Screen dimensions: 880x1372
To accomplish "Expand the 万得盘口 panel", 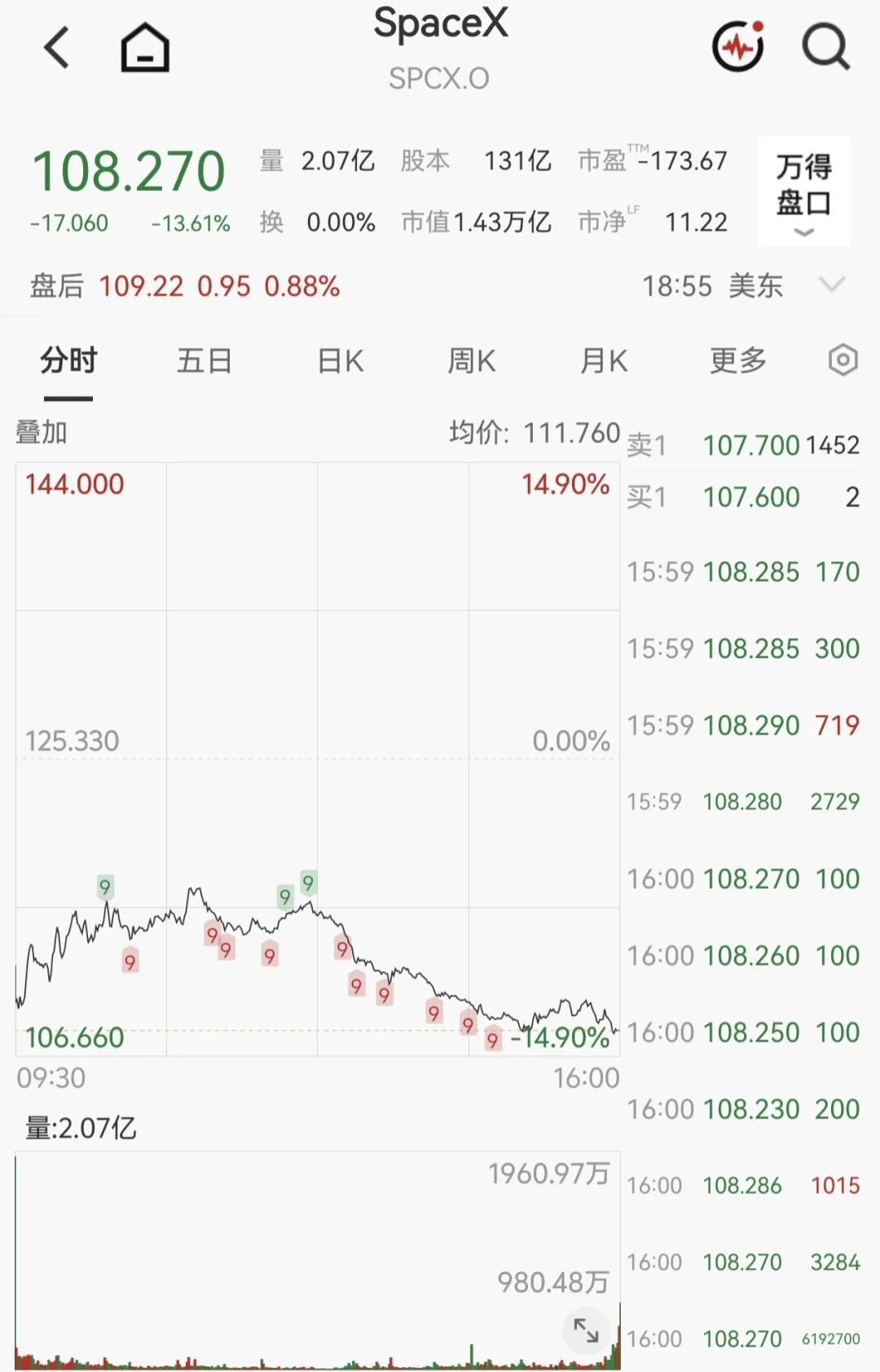I will pyautogui.click(x=804, y=192).
